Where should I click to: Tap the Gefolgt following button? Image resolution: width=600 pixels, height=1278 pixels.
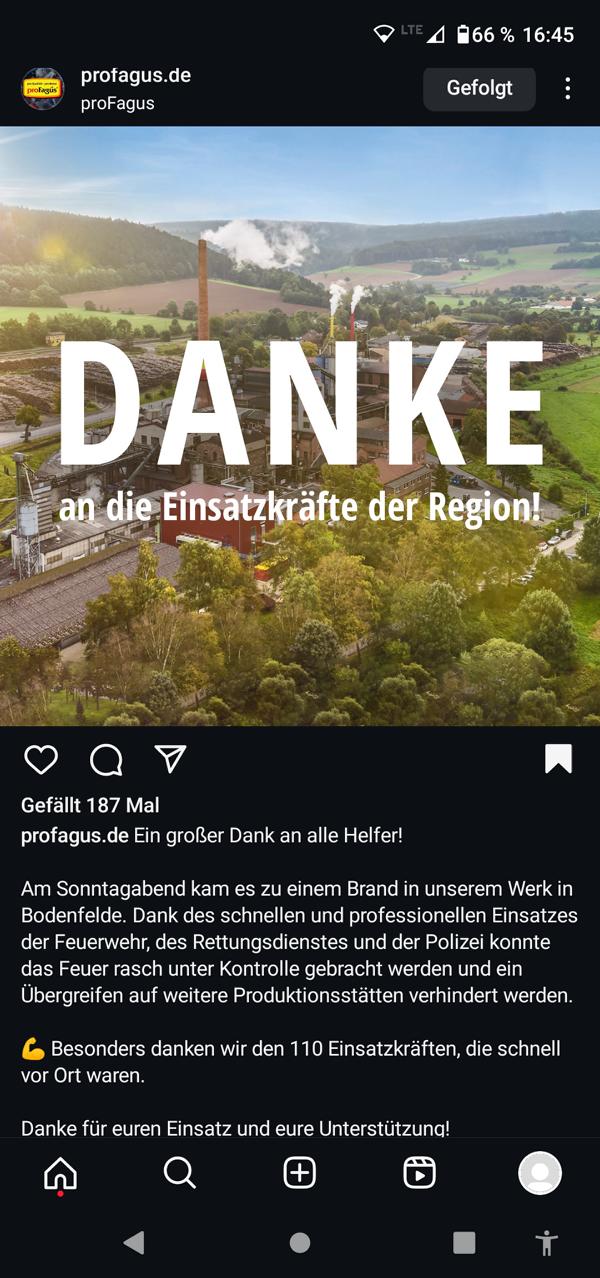click(479, 88)
